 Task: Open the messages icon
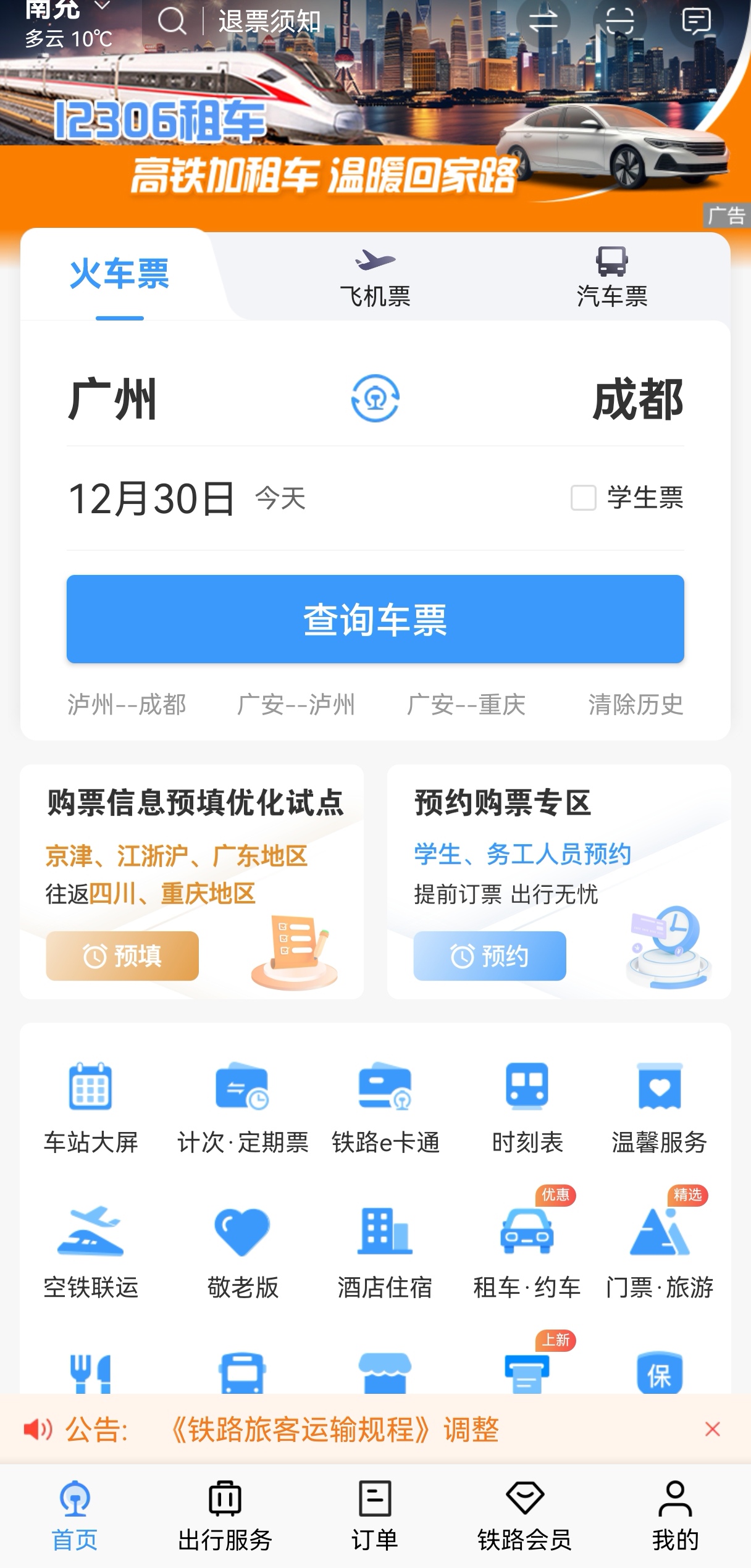click(x=696, y=21)
